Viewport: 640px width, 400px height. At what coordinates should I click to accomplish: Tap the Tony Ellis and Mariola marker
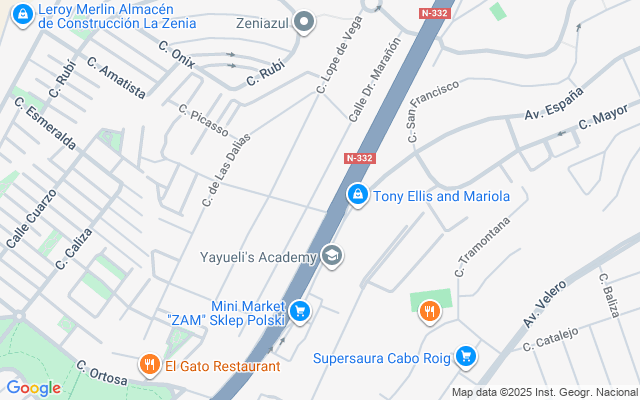pos(356,196)
